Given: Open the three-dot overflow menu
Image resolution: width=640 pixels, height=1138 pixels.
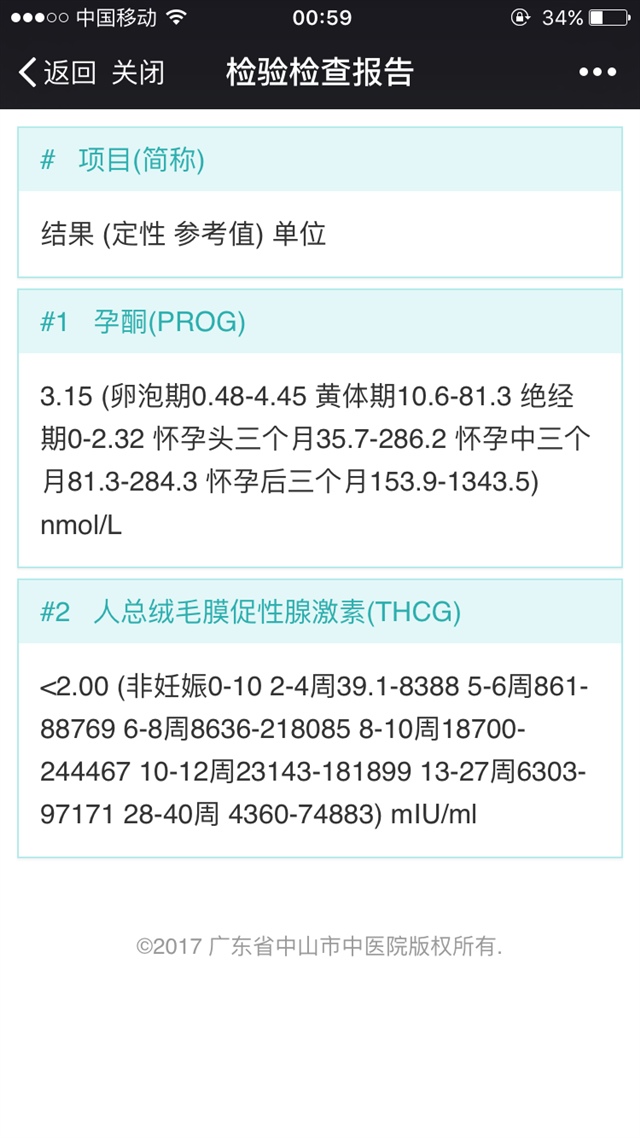Looking at the screenshot, I should (x=597, y=72).
